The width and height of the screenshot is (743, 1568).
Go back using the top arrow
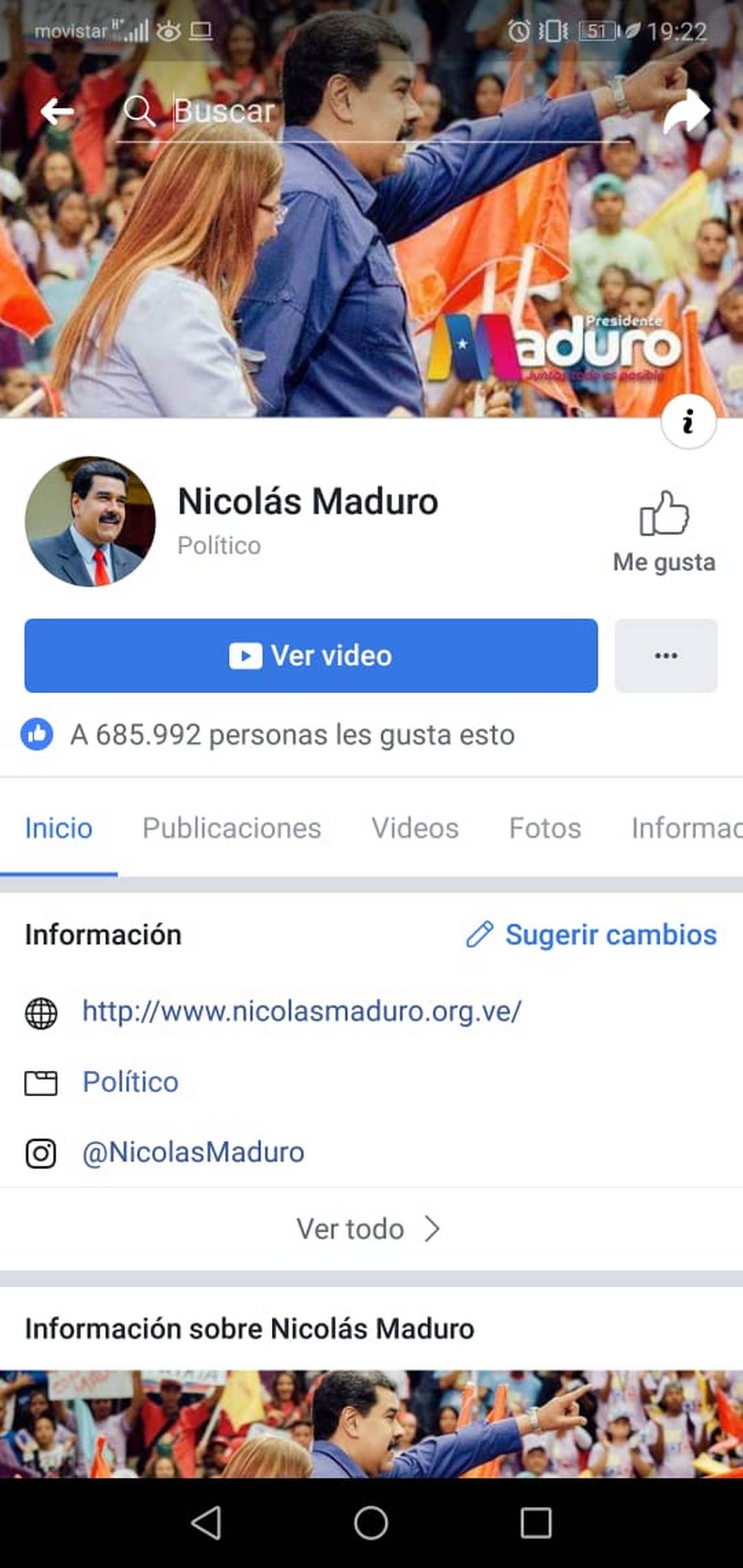[x=57, y=112]
